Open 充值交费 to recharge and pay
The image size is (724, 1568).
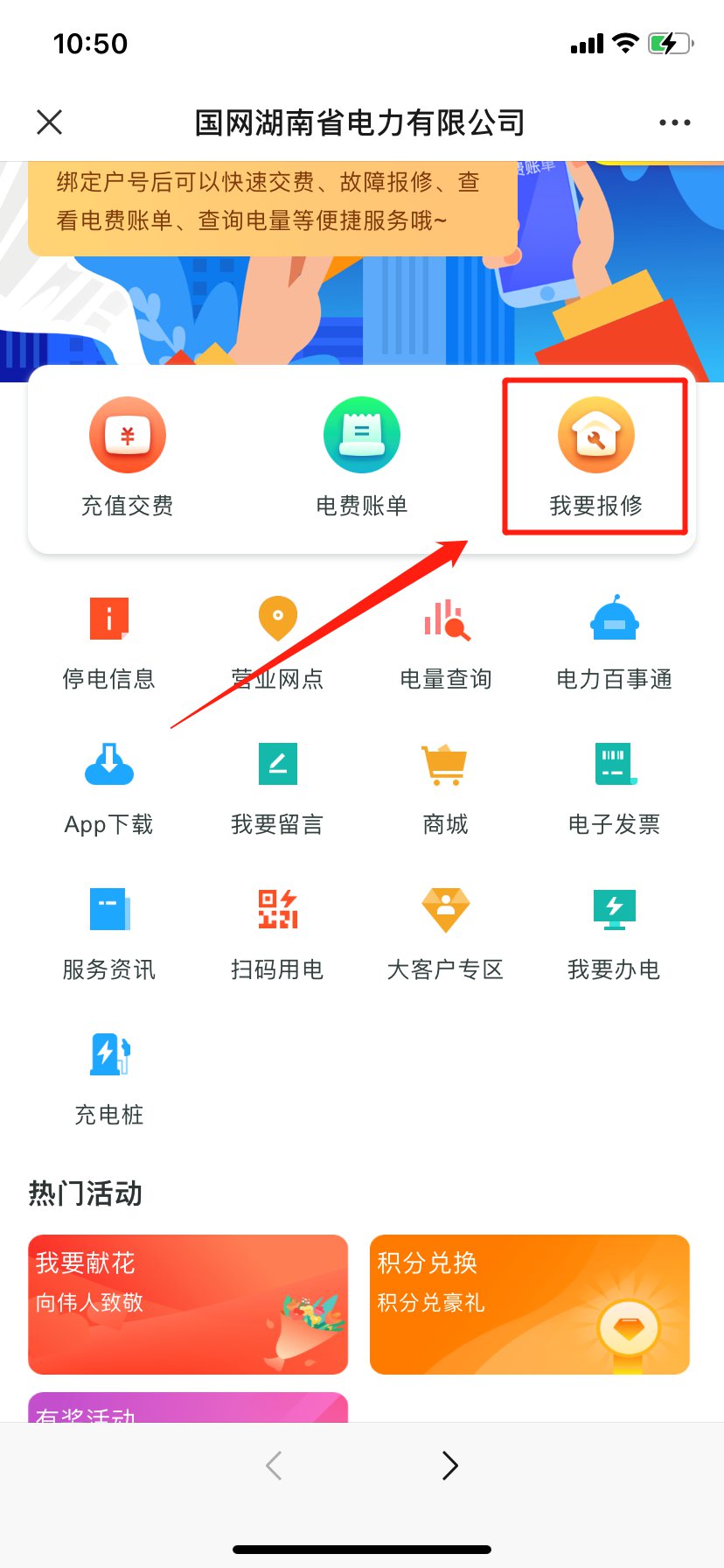[x=128, y=457]
